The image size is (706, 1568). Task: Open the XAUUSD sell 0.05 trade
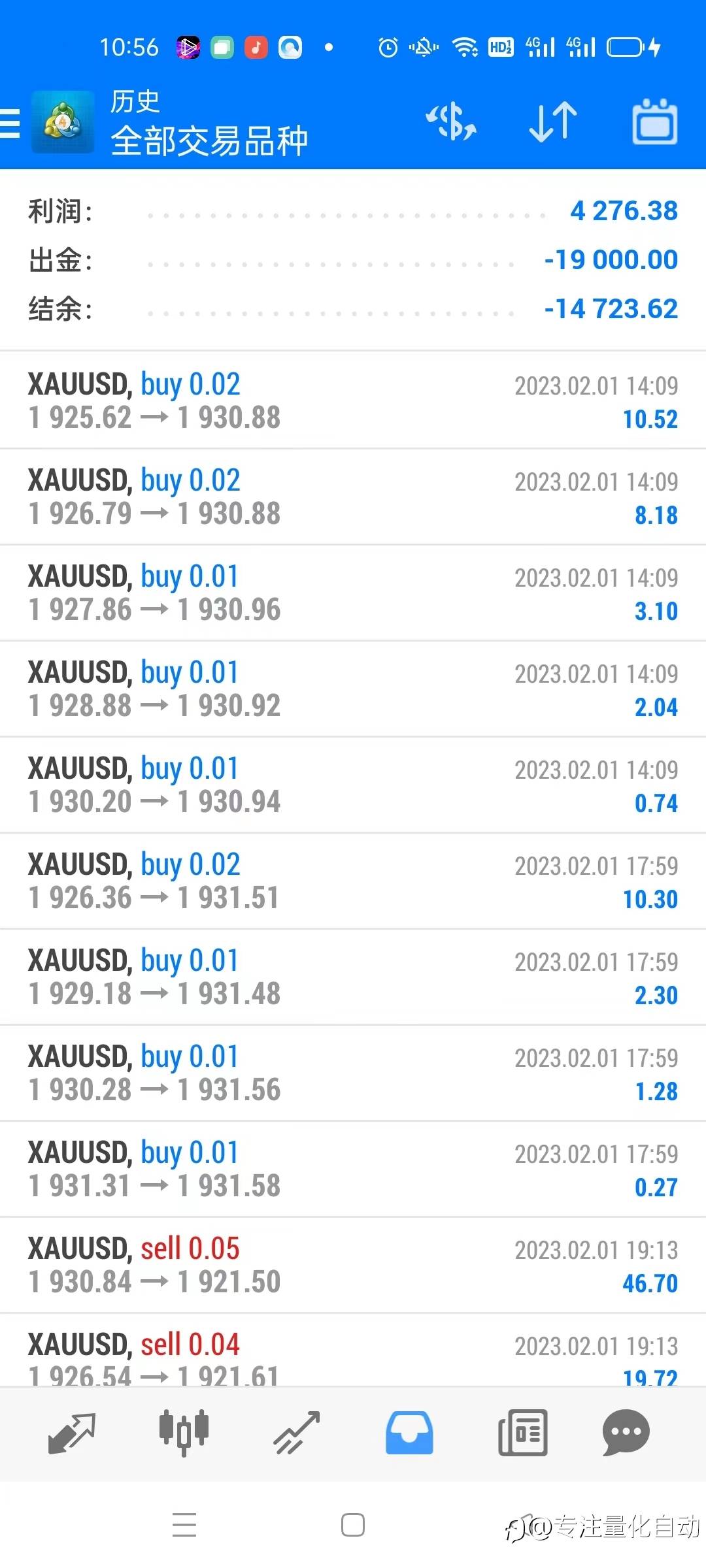click(x=353, y=1265)
